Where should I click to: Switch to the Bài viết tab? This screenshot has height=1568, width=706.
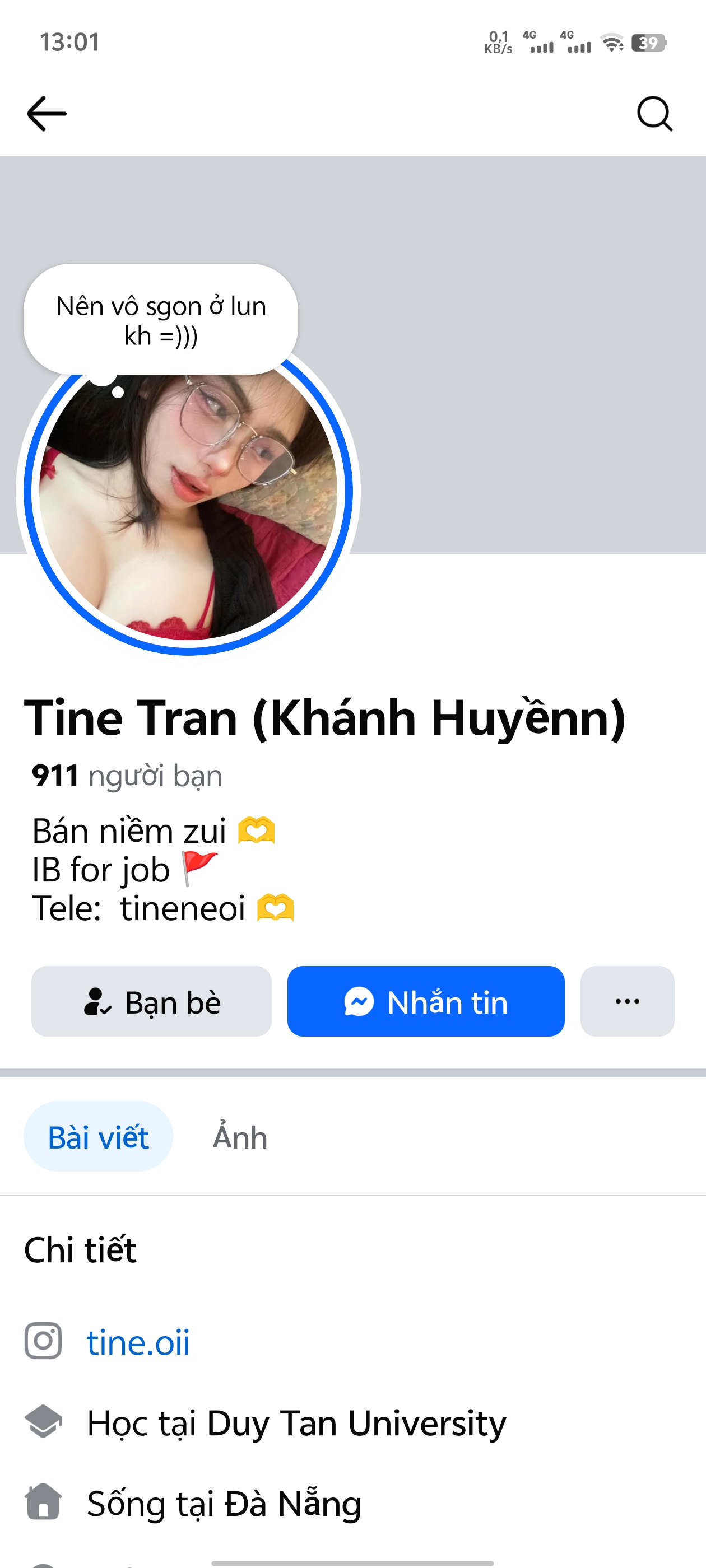pyautogui.click(x=98, y=1136)
